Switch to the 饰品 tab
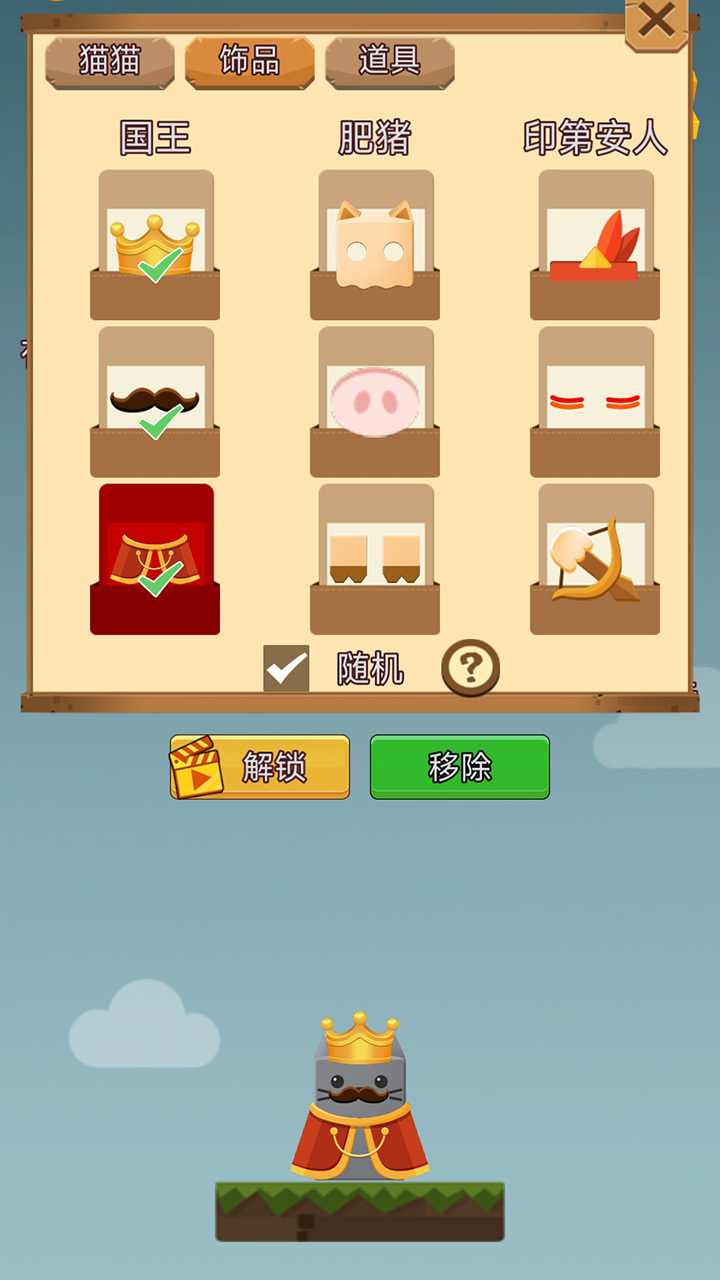 click(250, 61)
